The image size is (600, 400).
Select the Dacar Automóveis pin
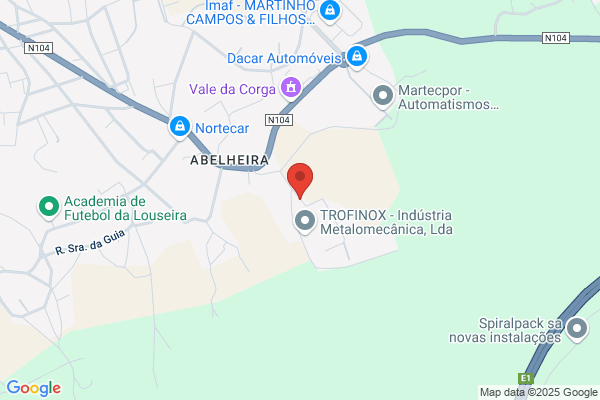pyautogui.click(x=357, y=57)
